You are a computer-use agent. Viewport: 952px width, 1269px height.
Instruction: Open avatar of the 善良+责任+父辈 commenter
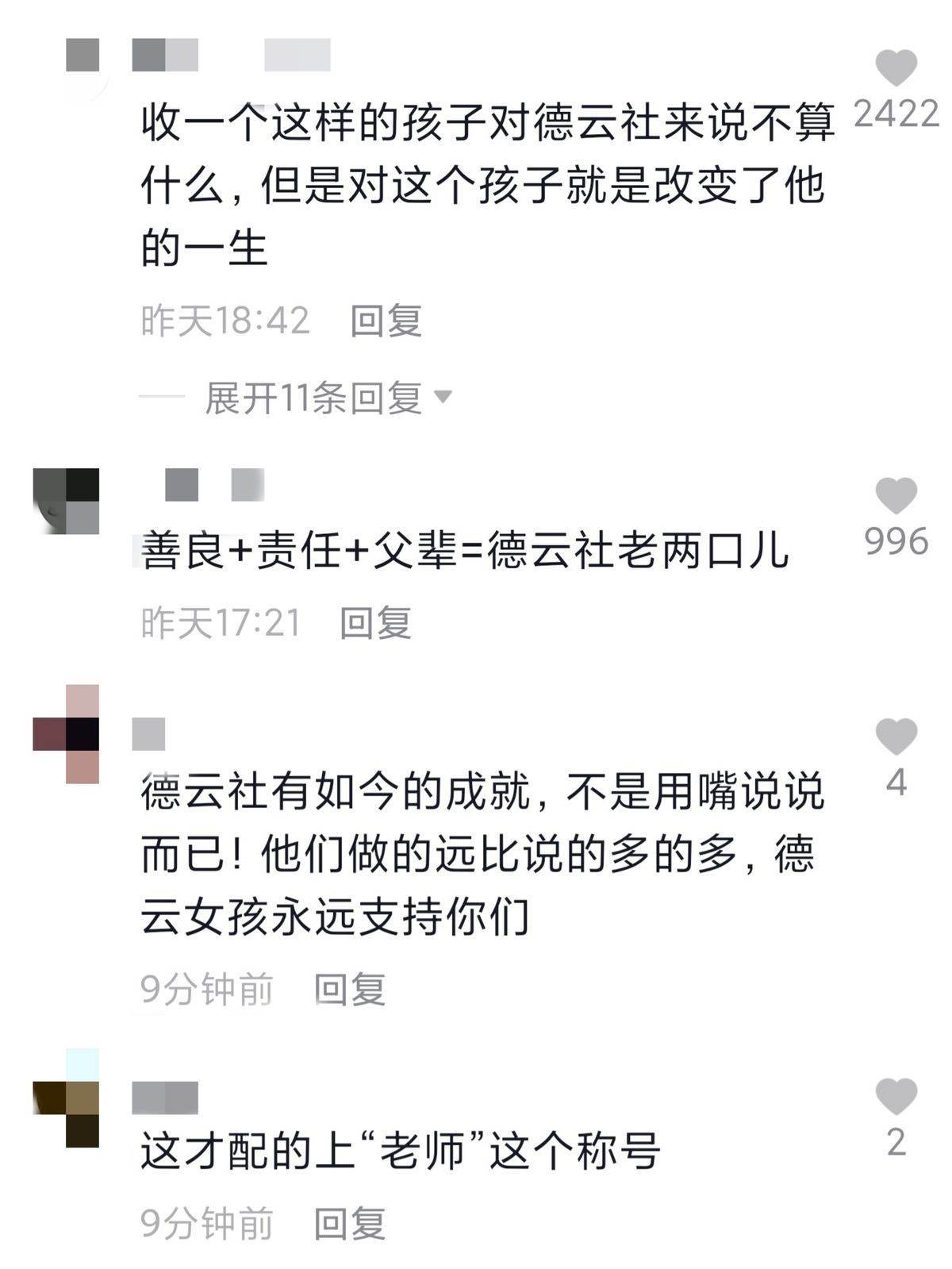click(x=66, y=501)
